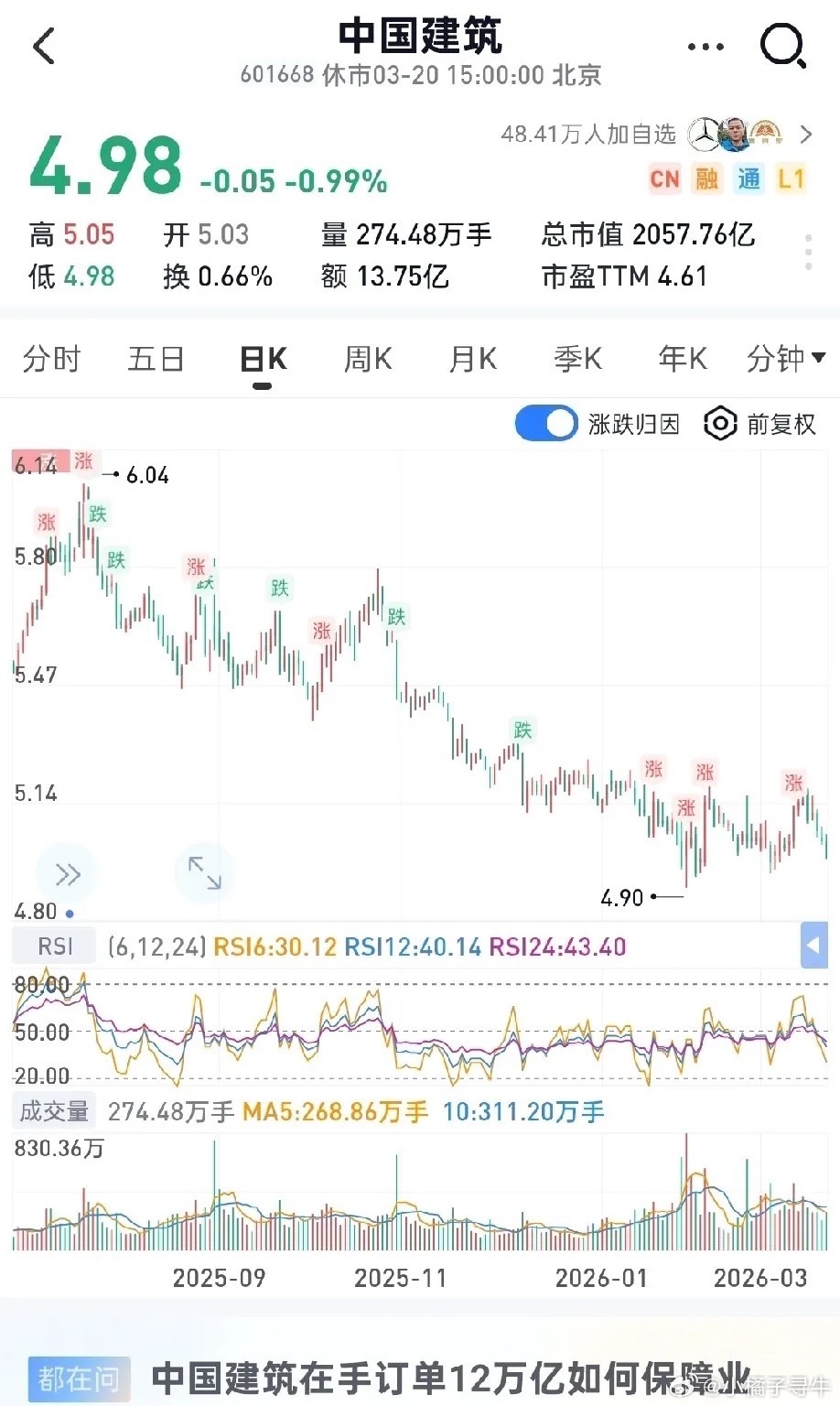840x1406 pixels.
Task: Open the stock search magnifier
Action: (x=782, y=44)
